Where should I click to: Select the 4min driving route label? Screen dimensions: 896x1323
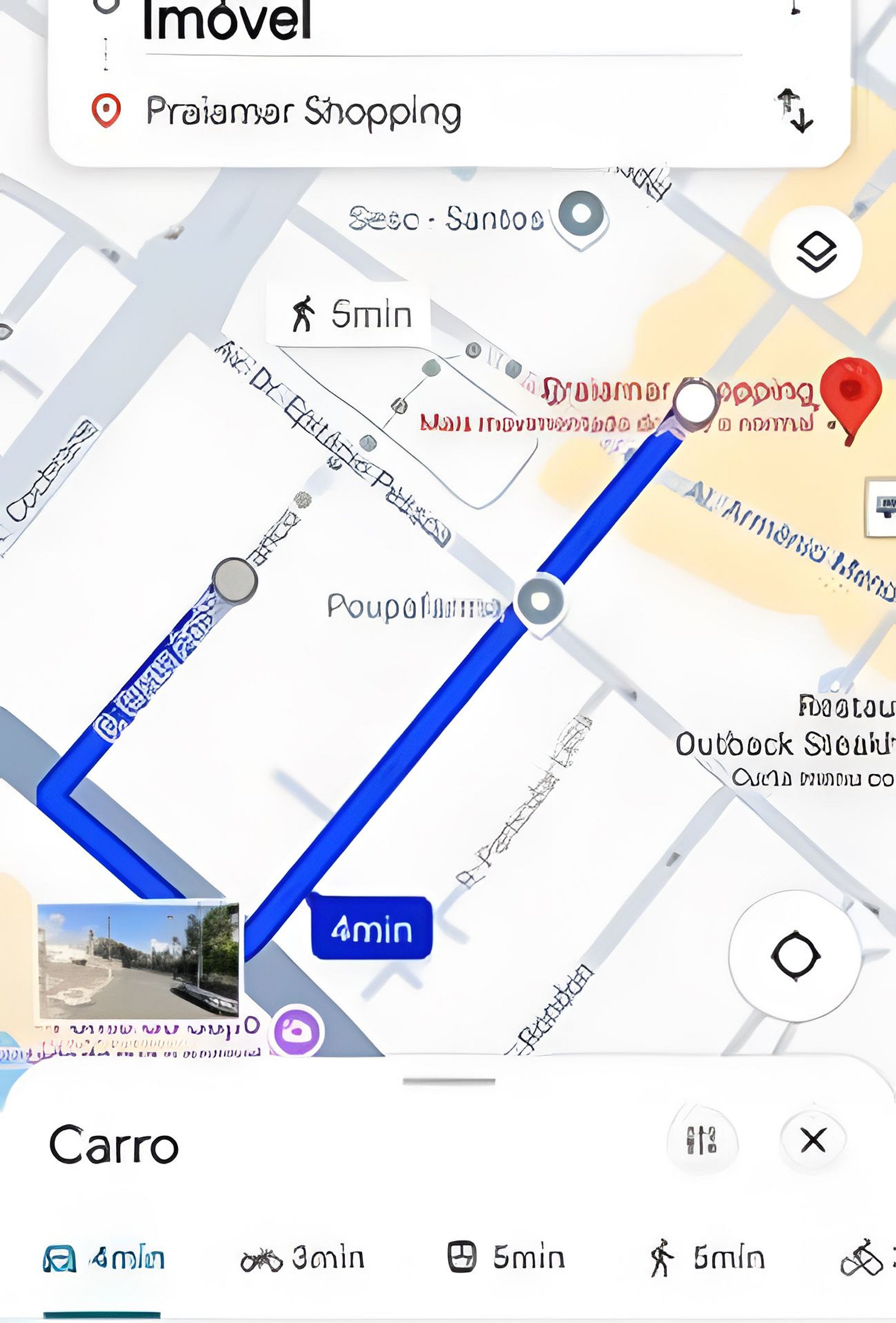coord(371,928)
